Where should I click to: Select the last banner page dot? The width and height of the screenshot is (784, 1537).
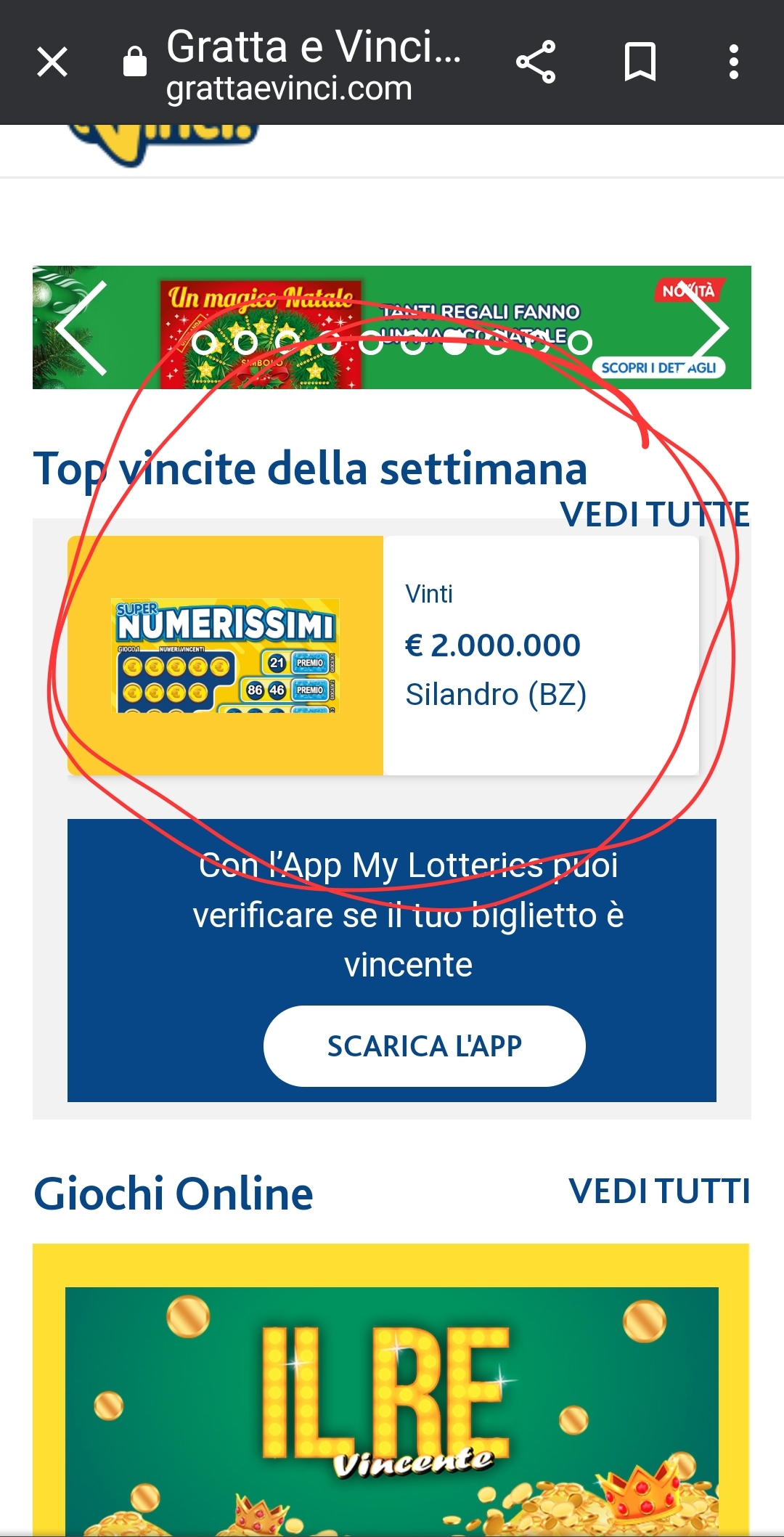coord(580,343)
